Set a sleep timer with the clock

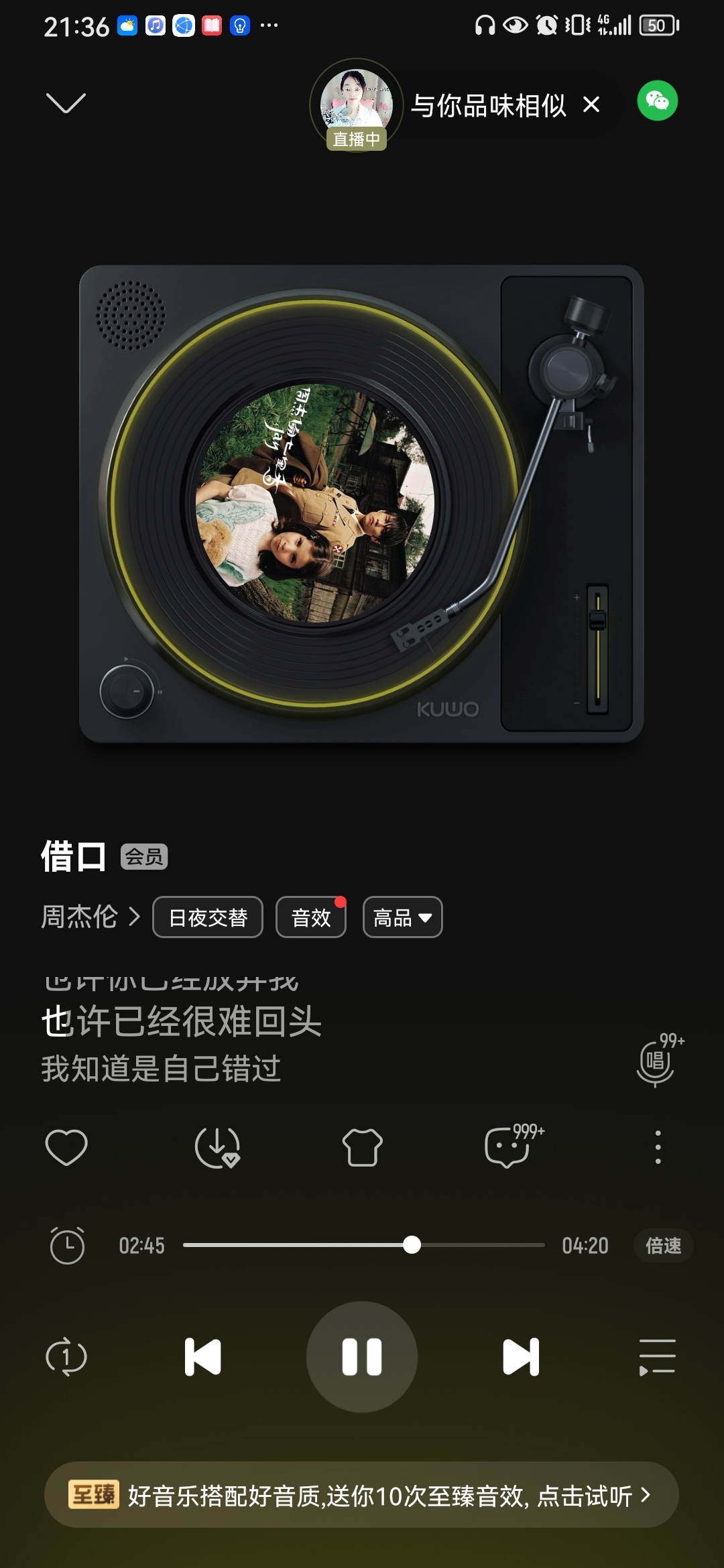(x=67, y=1246)
